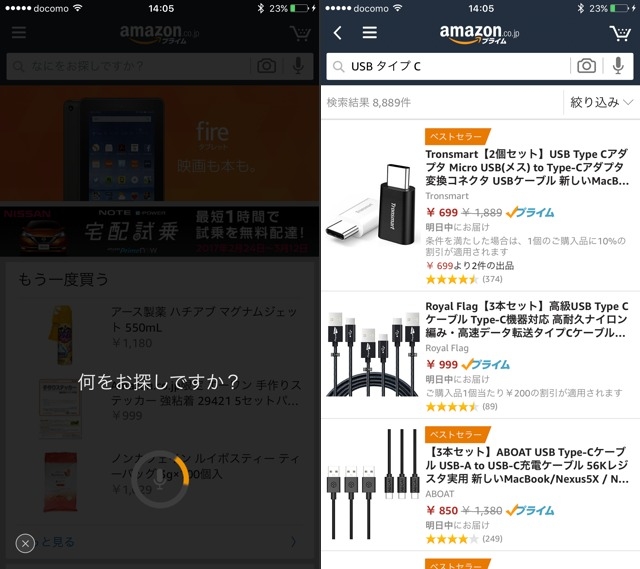This screenshot has width=640, height=569.
Task: Dismiss the 何をお探しですか voice search overlay
Action: pos(26,543)
